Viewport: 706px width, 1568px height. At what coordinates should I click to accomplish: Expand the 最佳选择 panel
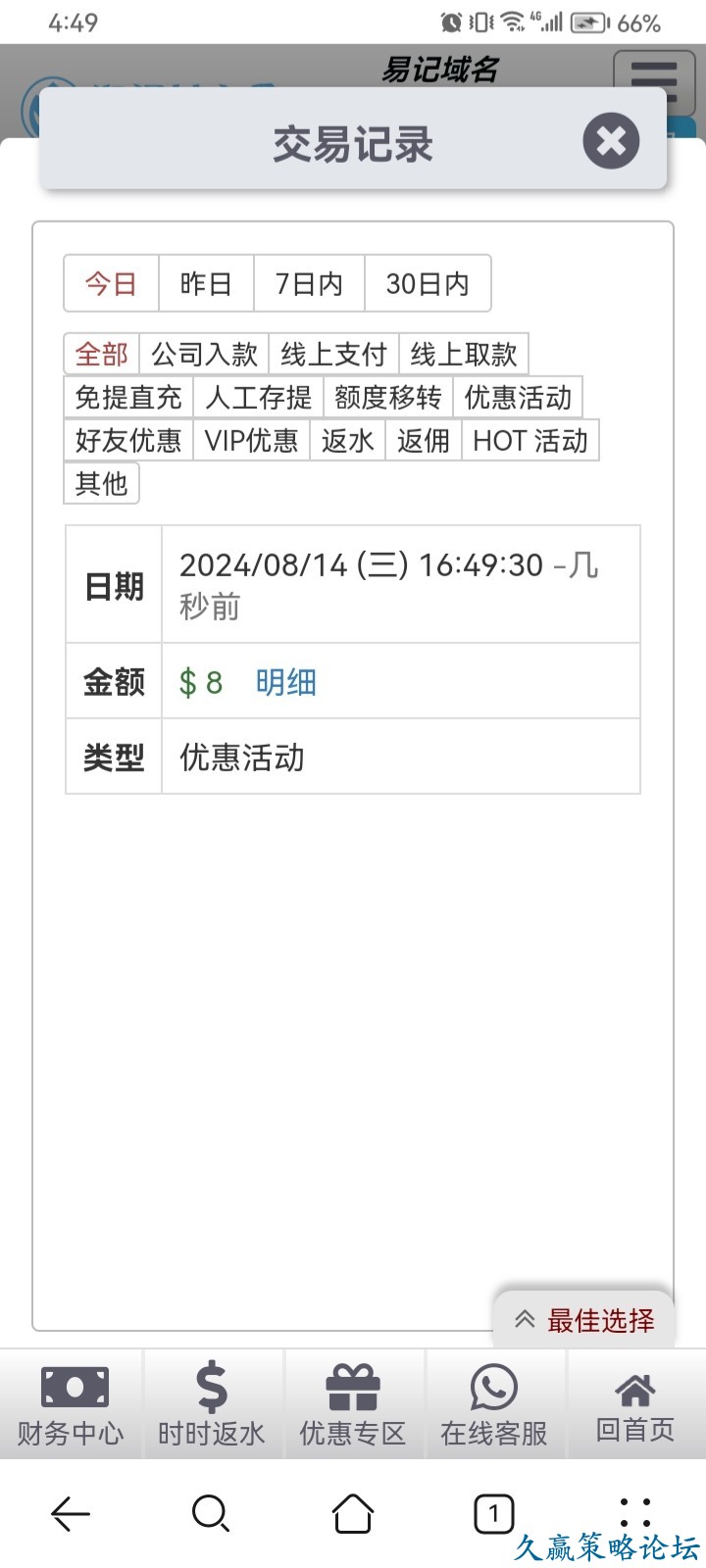pyautogui.click(x=584, y=1320)
